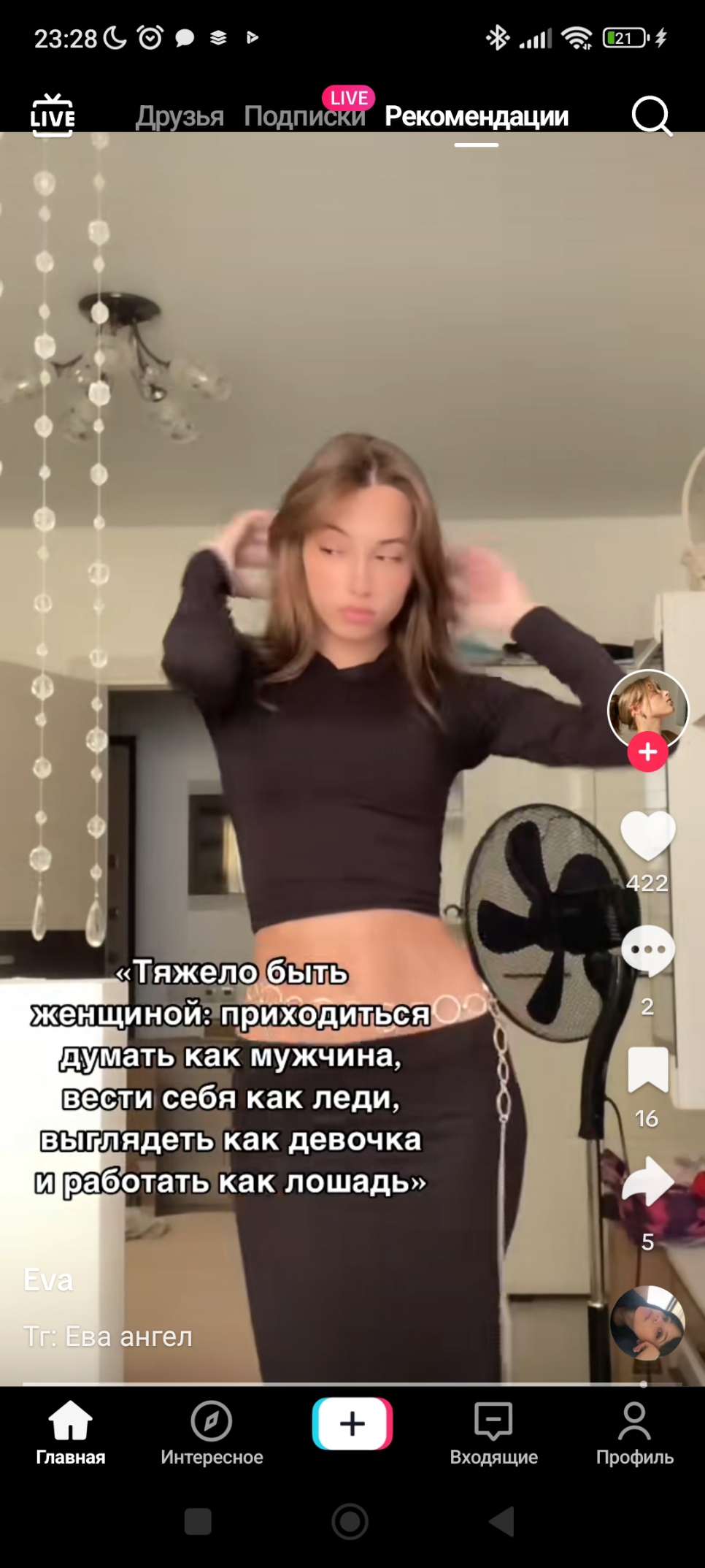Tap the system back button
Screen dimensions: 705x1568
click(x=501, y=1522)
